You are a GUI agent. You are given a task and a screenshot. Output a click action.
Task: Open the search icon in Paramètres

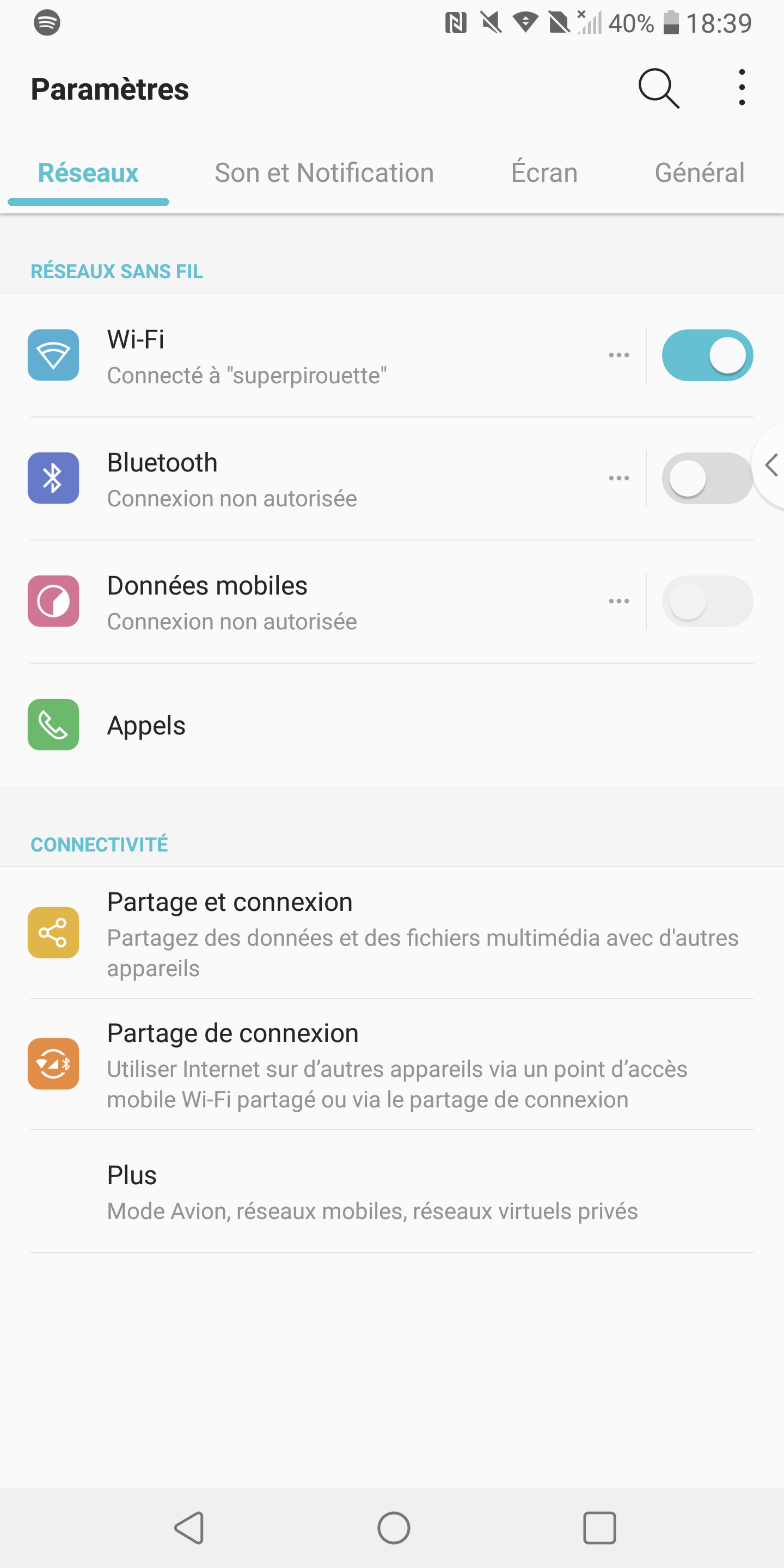pyautogui.click(x=659, y=89)
